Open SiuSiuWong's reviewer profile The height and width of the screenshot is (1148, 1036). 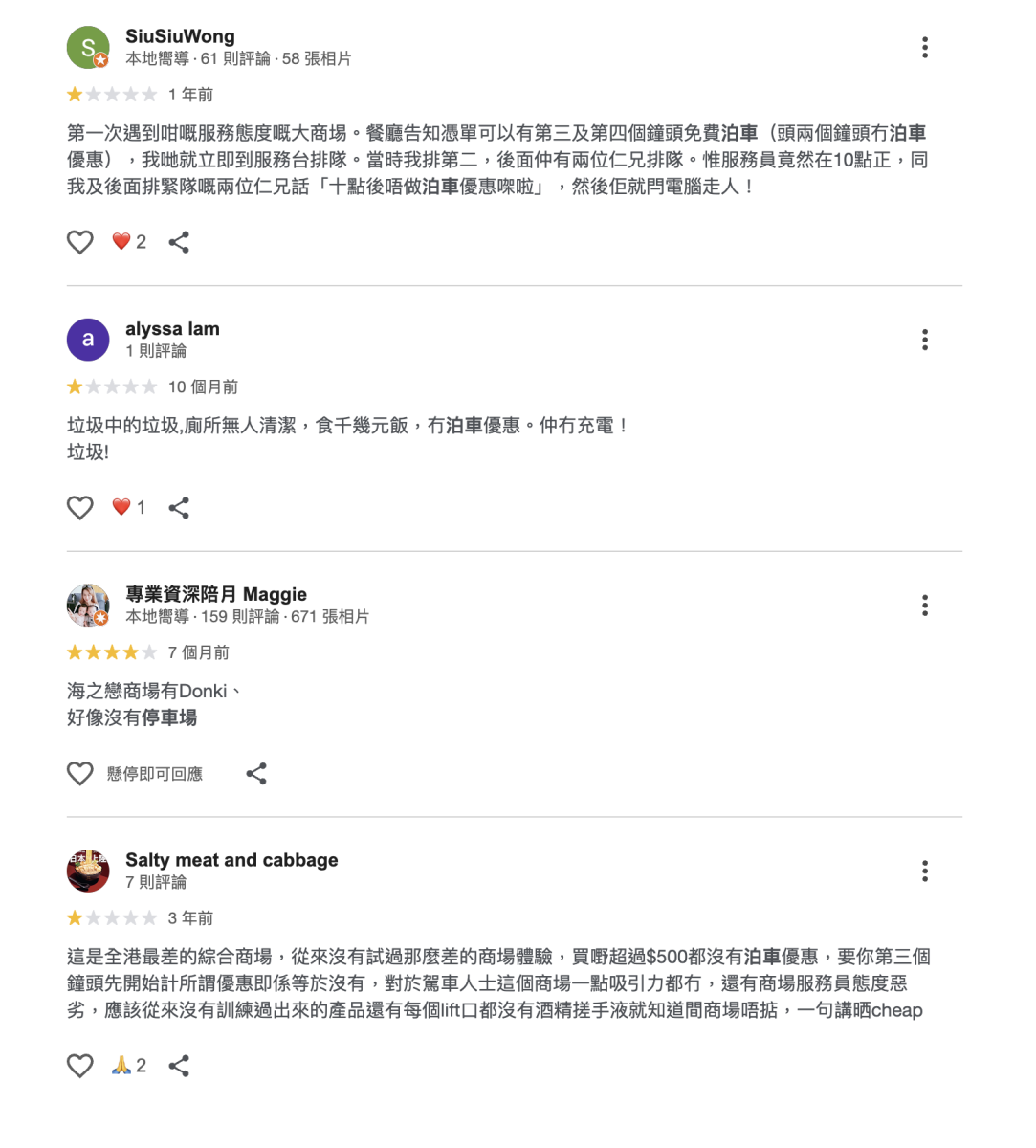pyautogui.click(x=180, y=36)
